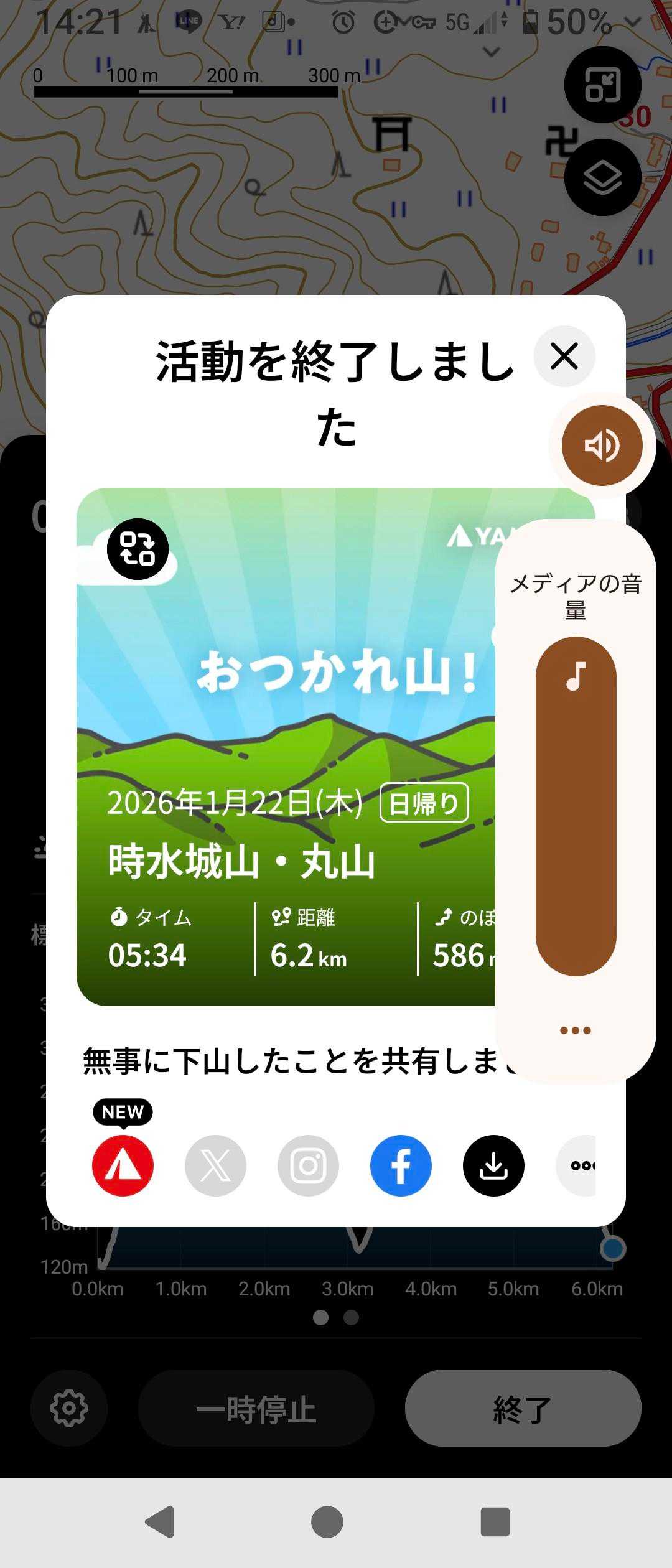
Task: Go back with the system back button
Action: click(160, 1522)
